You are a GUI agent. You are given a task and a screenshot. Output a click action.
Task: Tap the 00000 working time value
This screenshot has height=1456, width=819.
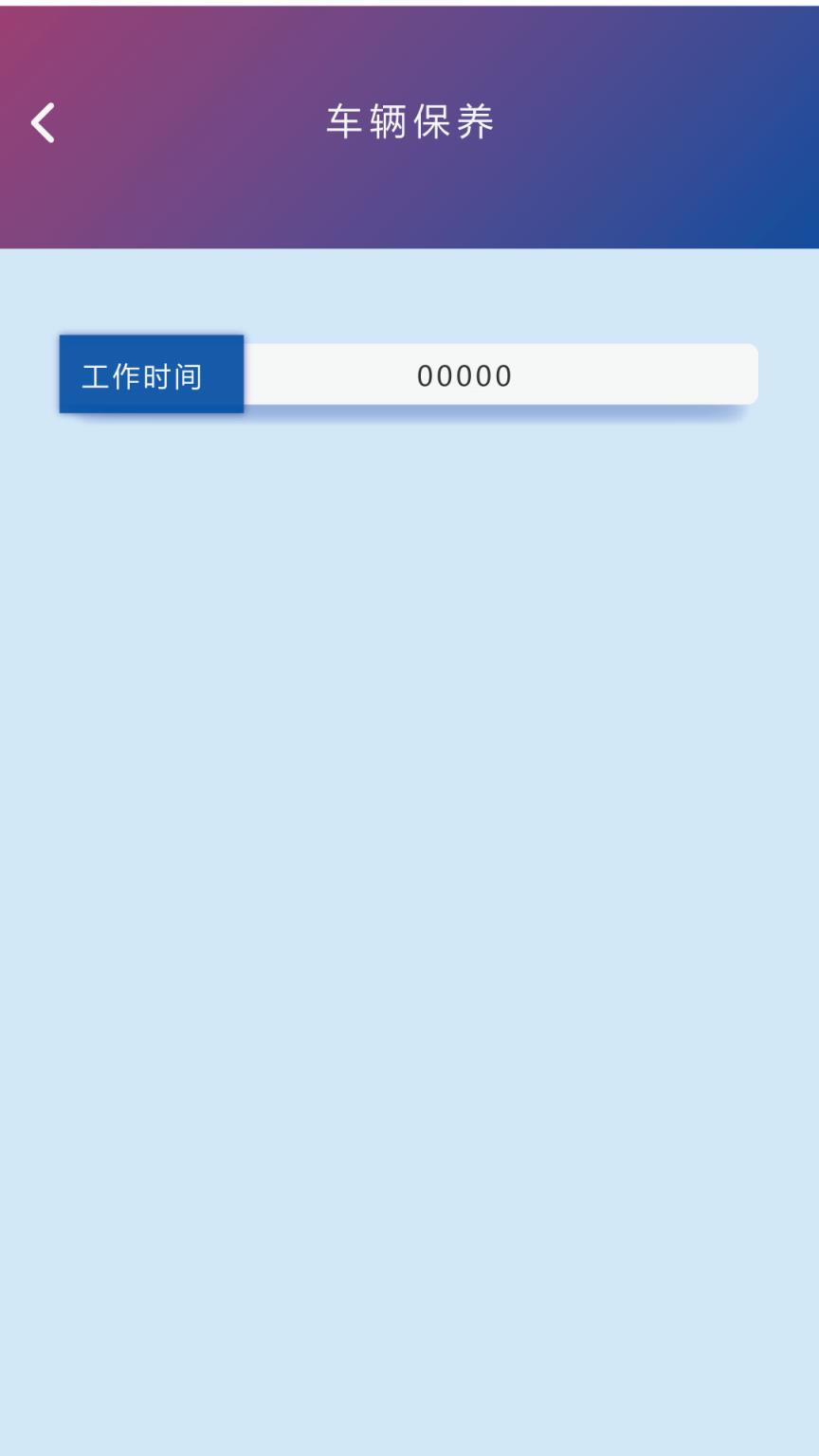[x=464, y=374]
